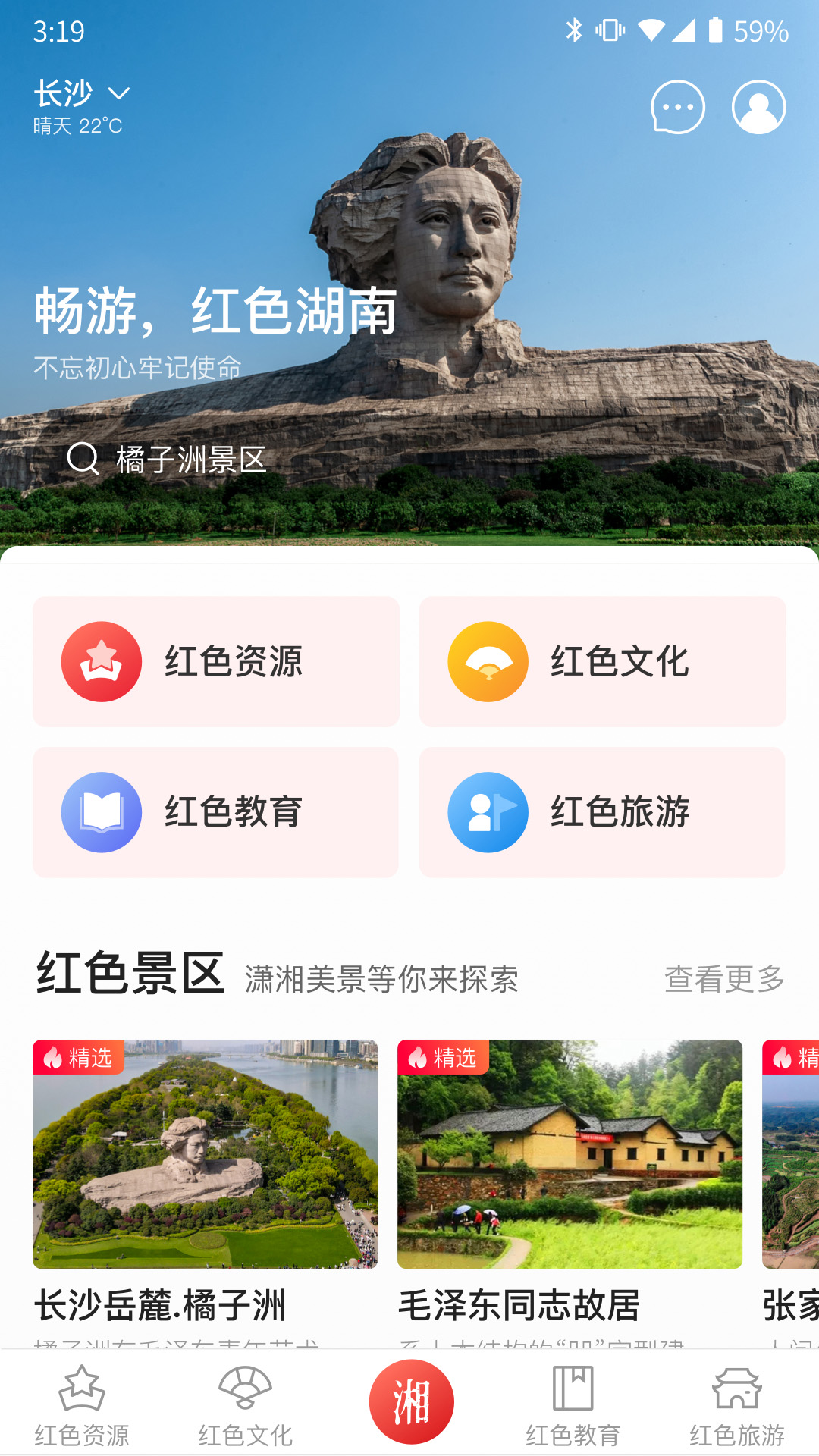Tap the 橘子洲景区 search box
The width and height of the screenshot is (819, 1456).
pos(190,460)
